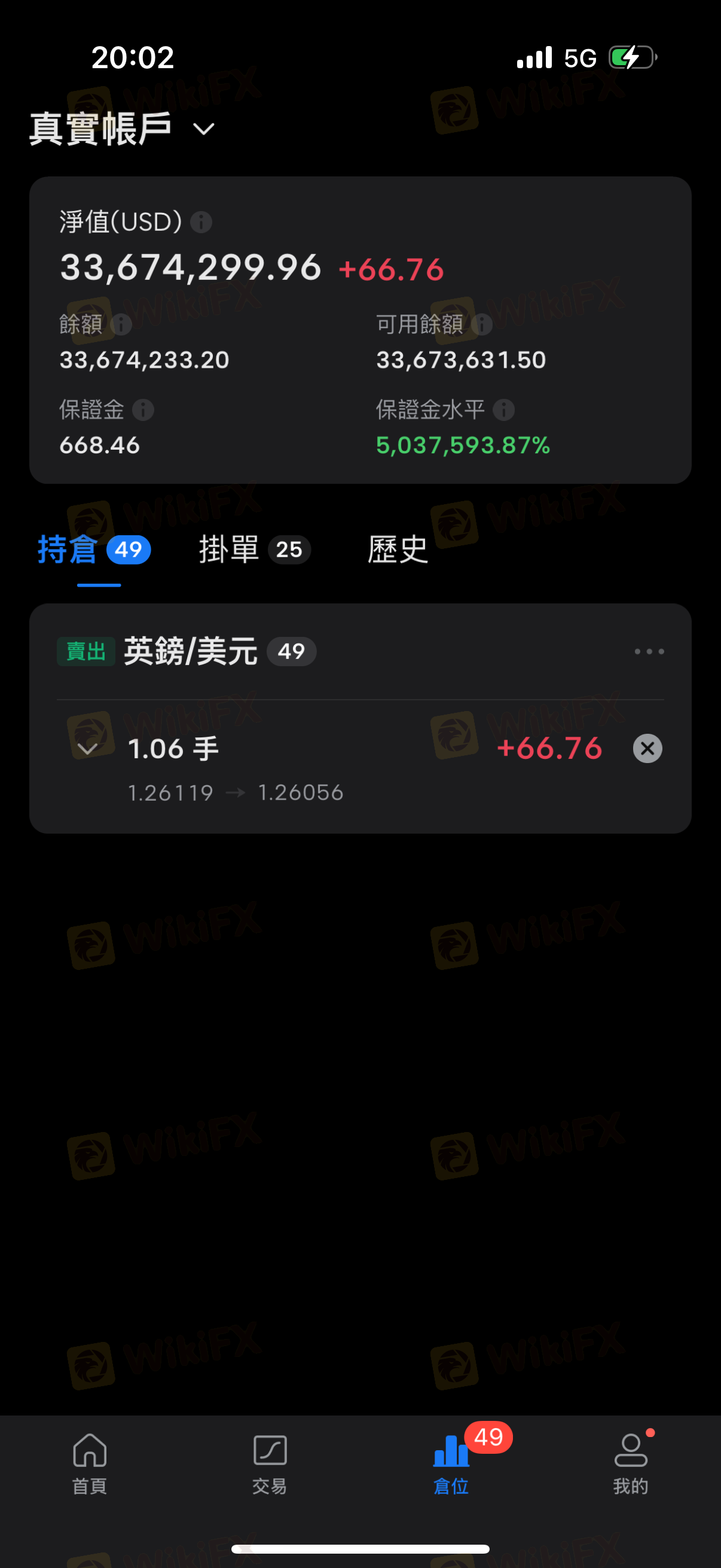
Task: Open the info icon next to 保證金
Action: [x=143, y=410]
